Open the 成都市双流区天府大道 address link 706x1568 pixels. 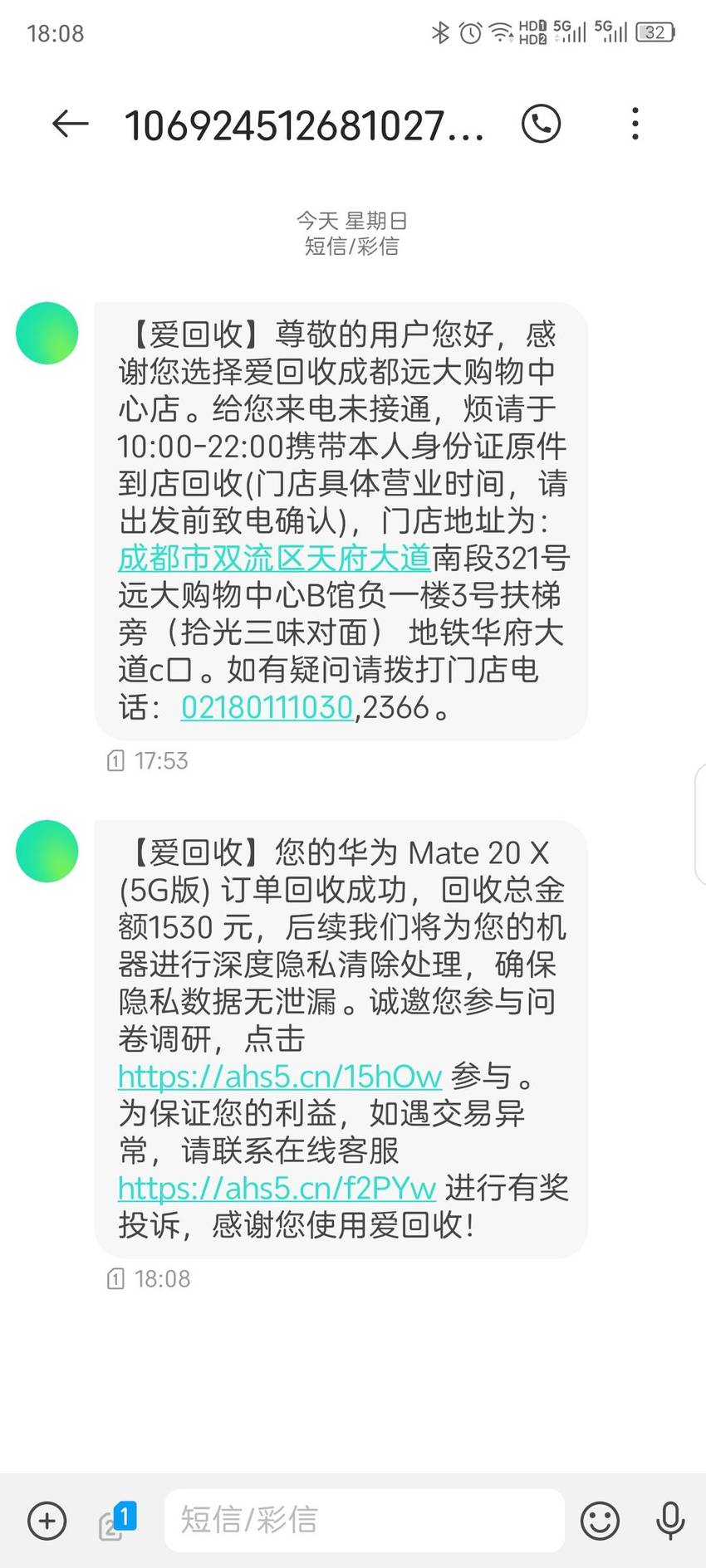point(274,559)
